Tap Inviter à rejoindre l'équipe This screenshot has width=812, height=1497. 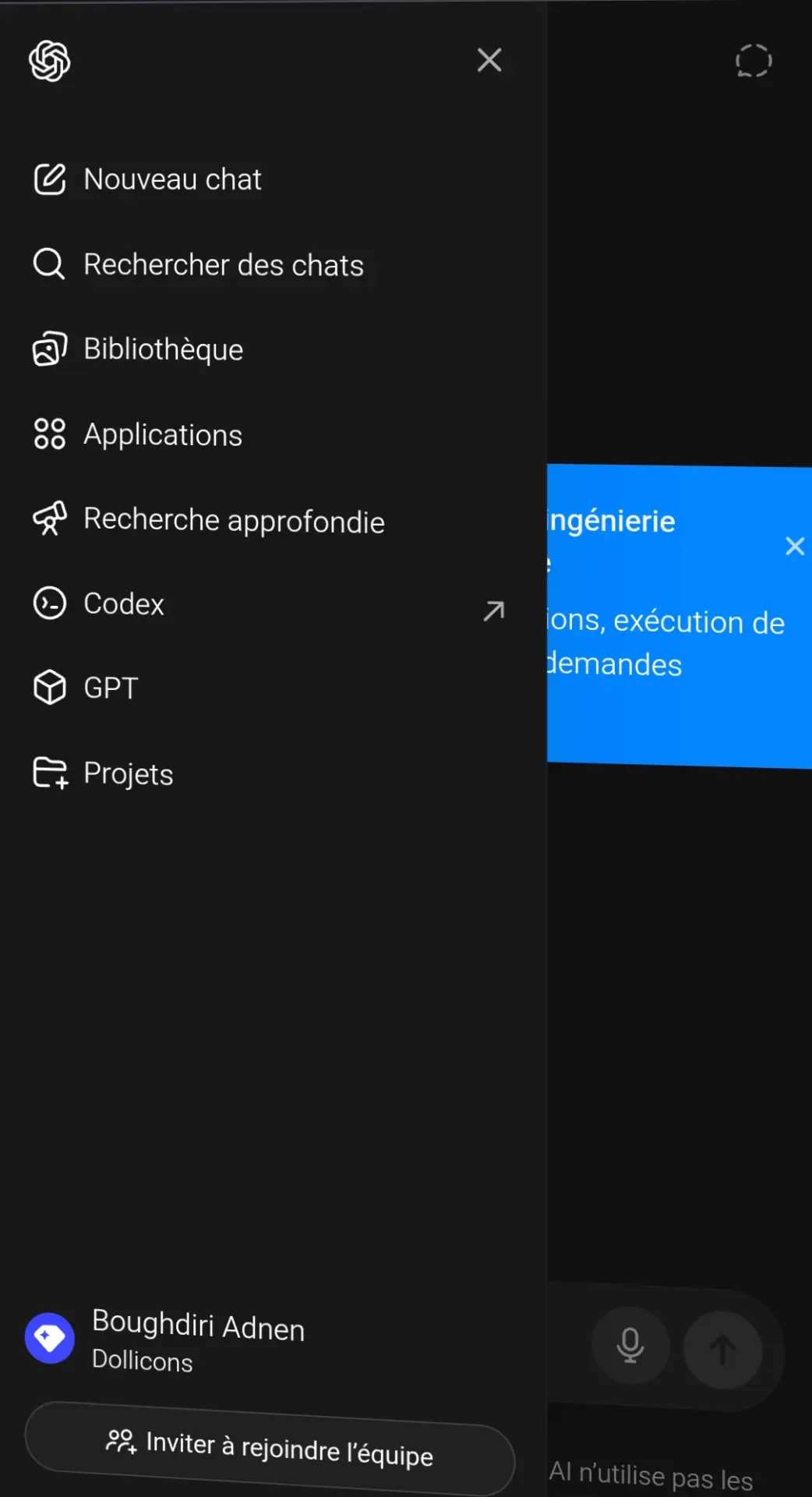point(270,1449)
